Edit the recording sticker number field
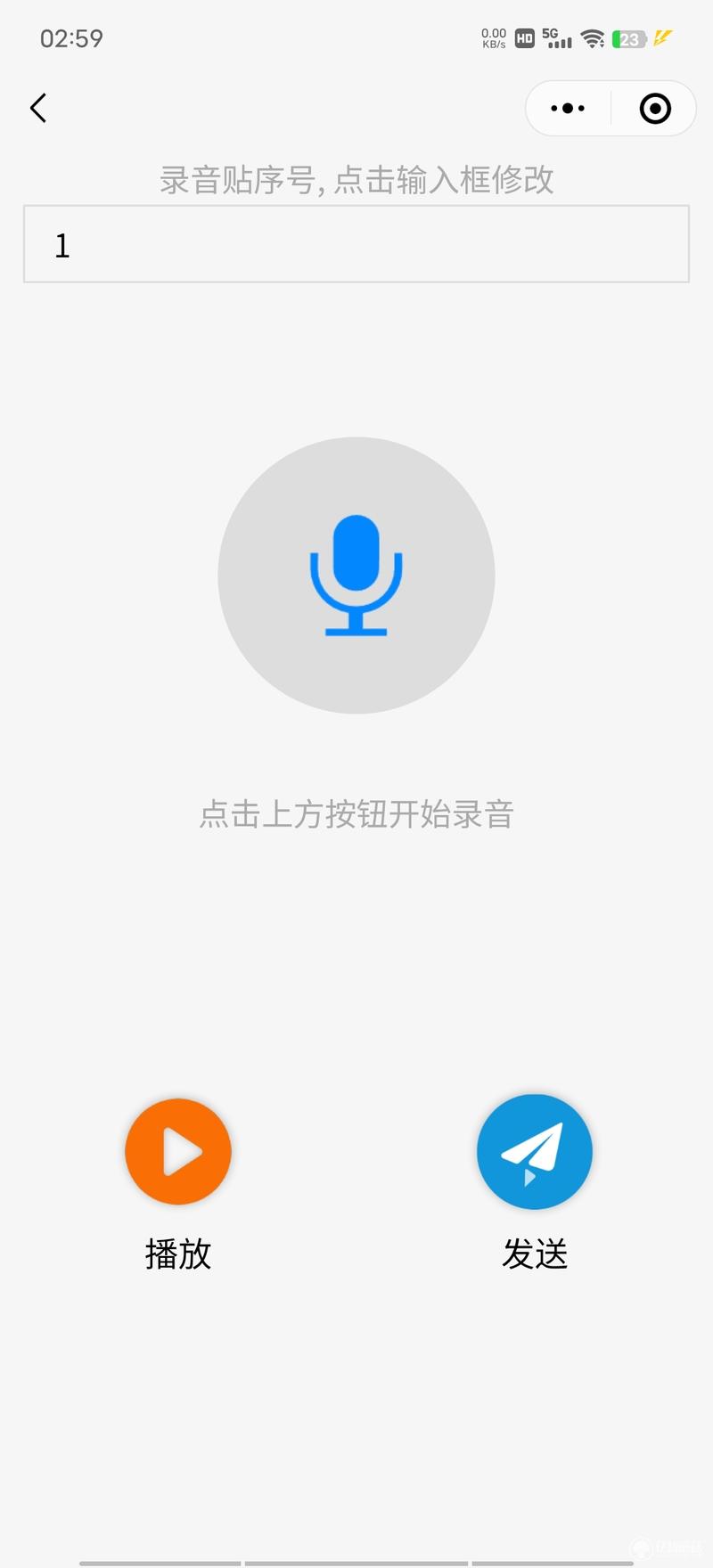Screen dimensions: 713x1568 356,244
